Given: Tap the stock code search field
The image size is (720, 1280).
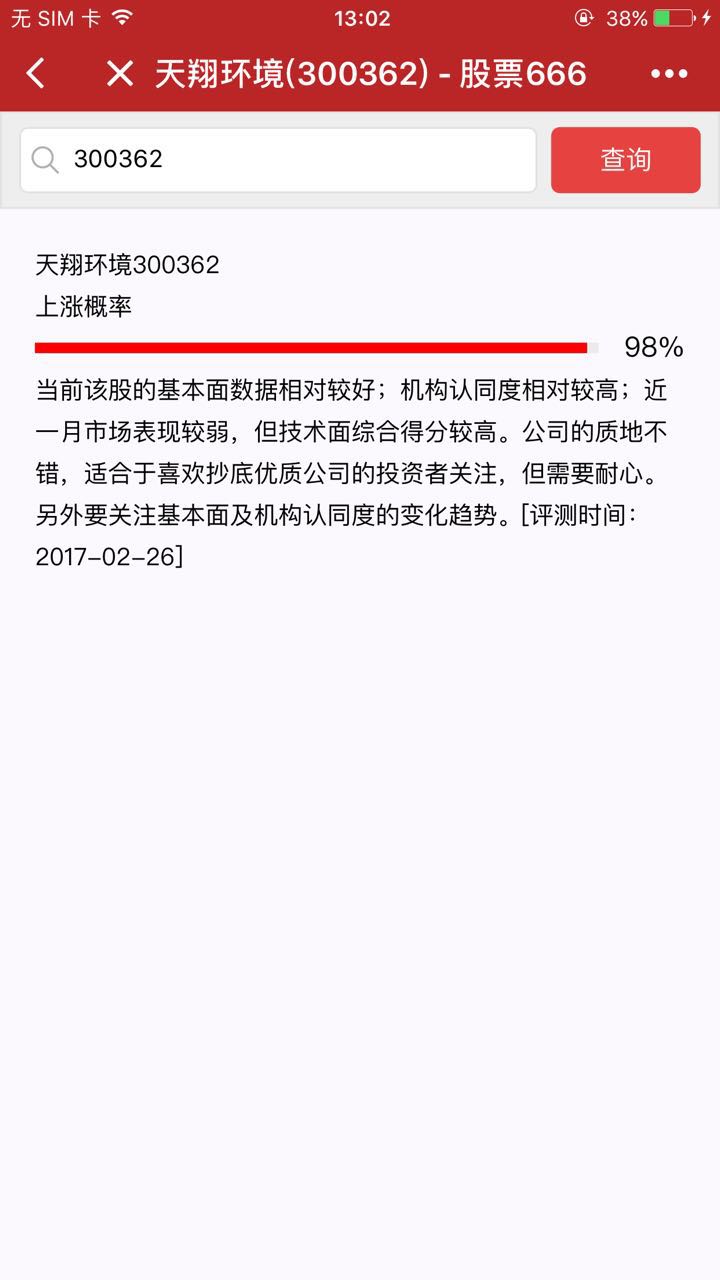Looking at the screenshot, I should coord(290,160).
